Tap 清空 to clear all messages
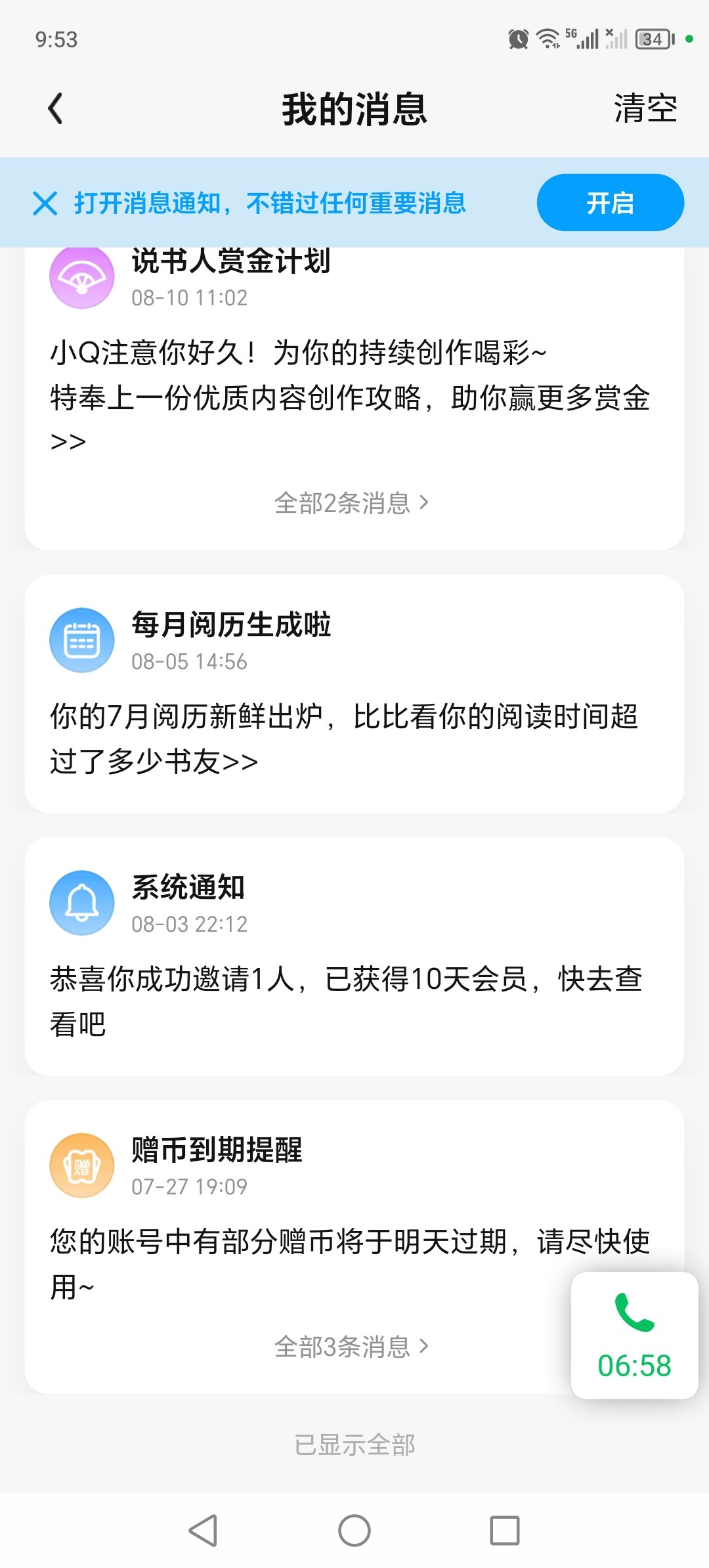Viewport: 709px width, 1568px height. point(645,108)
